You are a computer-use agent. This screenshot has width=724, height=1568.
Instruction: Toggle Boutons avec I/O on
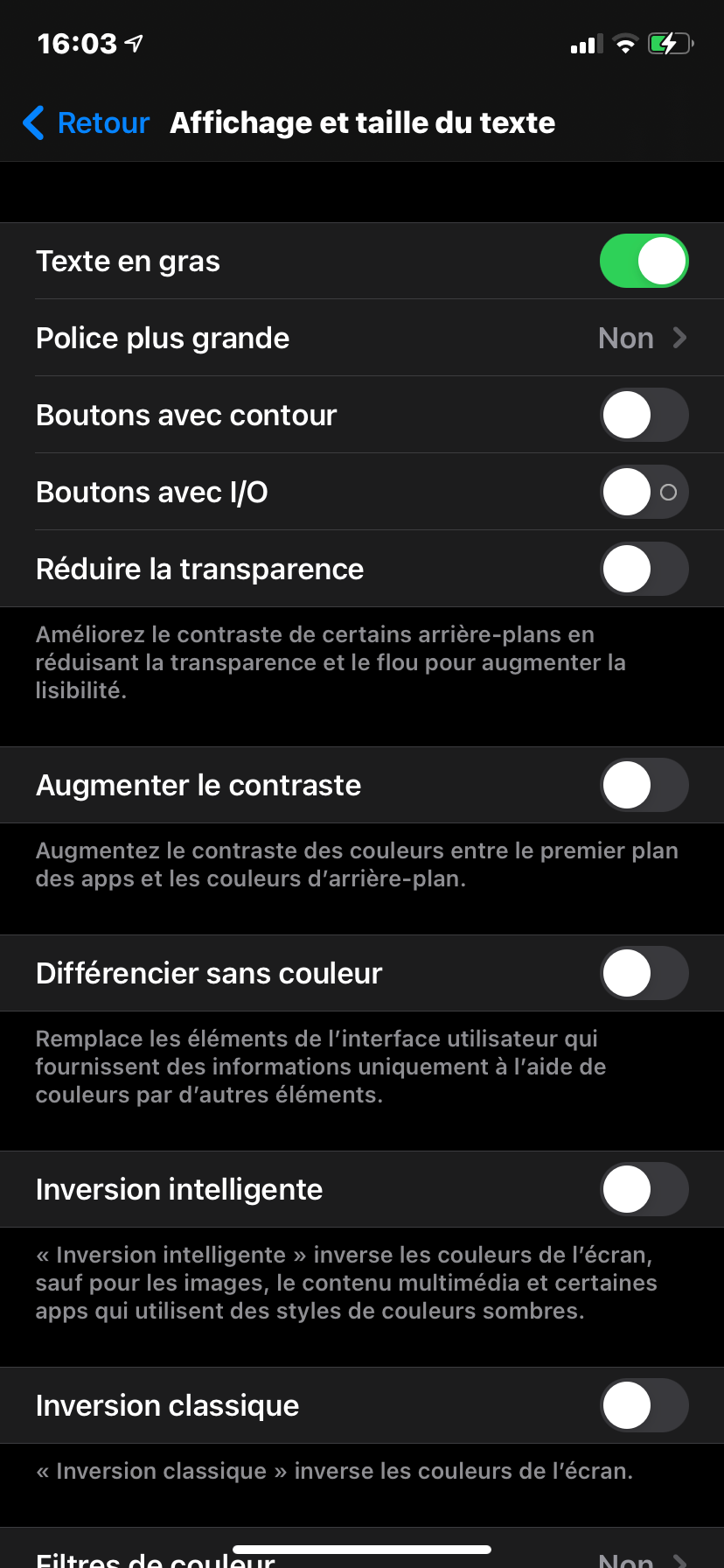click(644, 492)
